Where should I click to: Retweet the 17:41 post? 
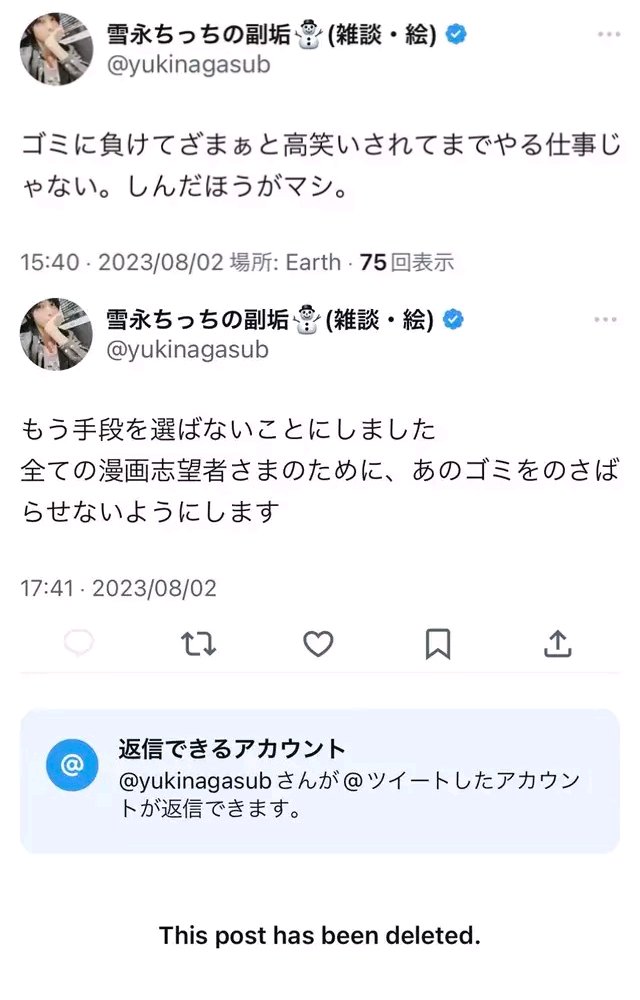198,645
